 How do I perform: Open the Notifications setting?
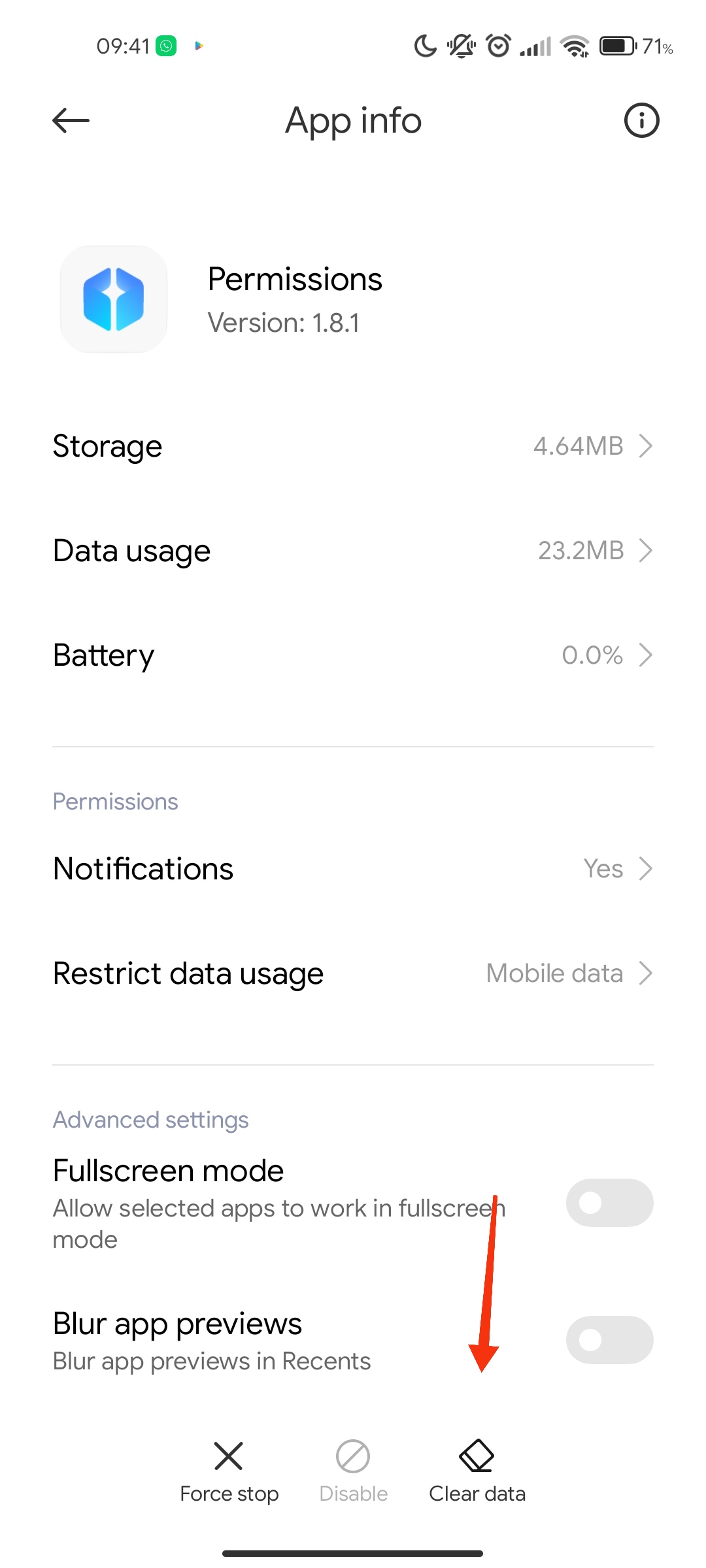[353, 869]
